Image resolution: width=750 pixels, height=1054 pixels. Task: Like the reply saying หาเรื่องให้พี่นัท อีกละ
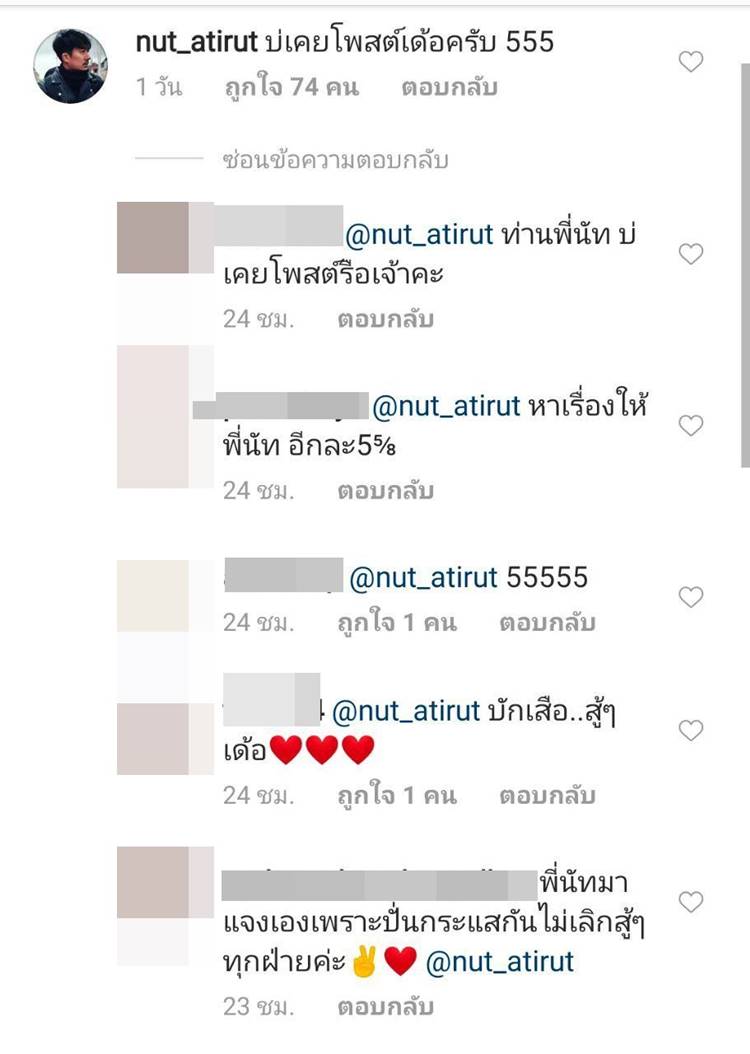[x=691, y=426]
